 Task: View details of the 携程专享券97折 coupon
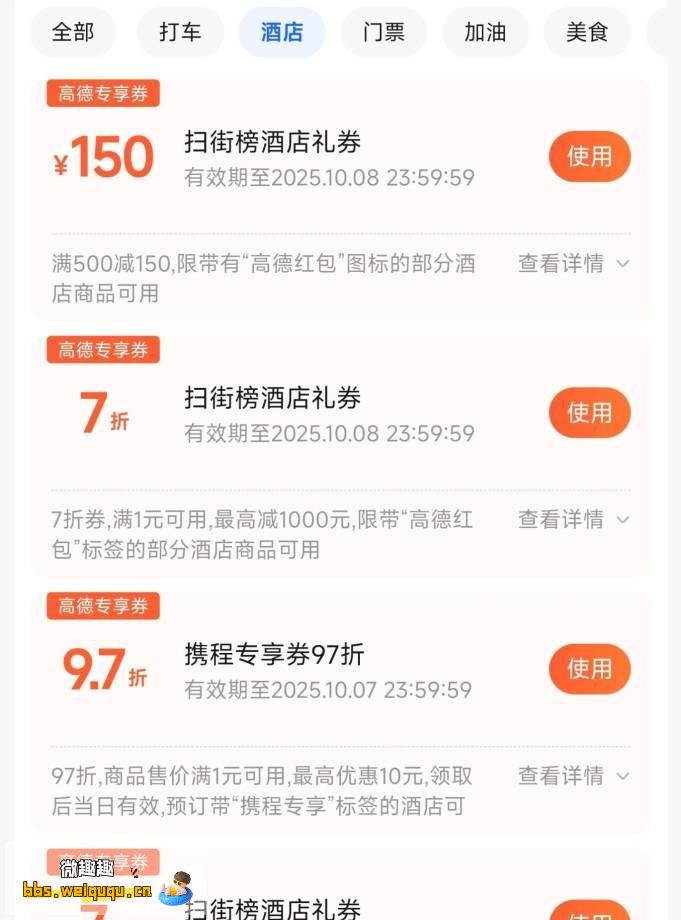pyautogui.click(x=573, y=776)
